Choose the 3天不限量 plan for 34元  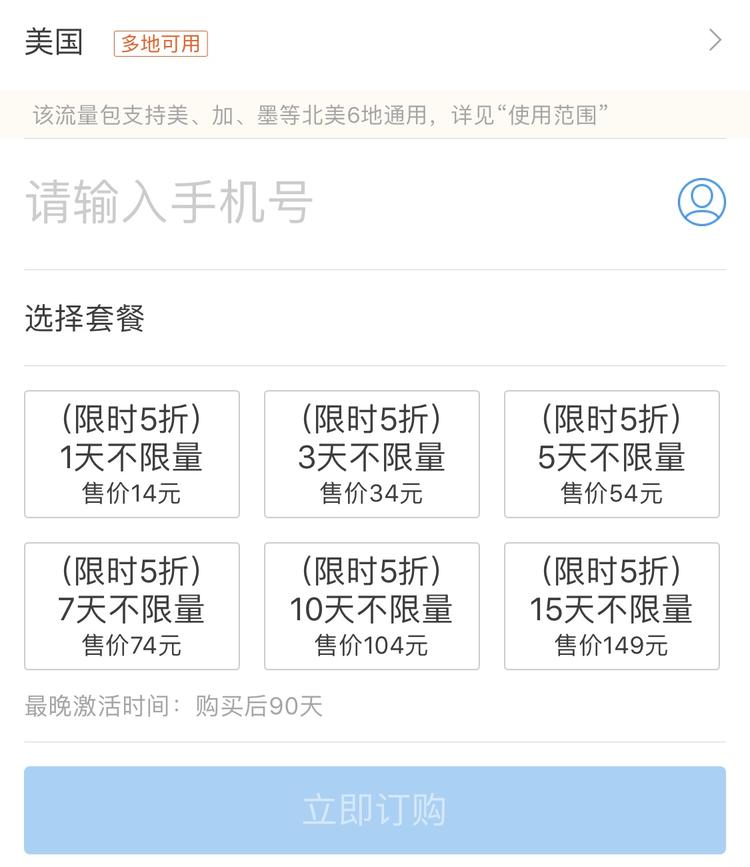tap(372, 454)
